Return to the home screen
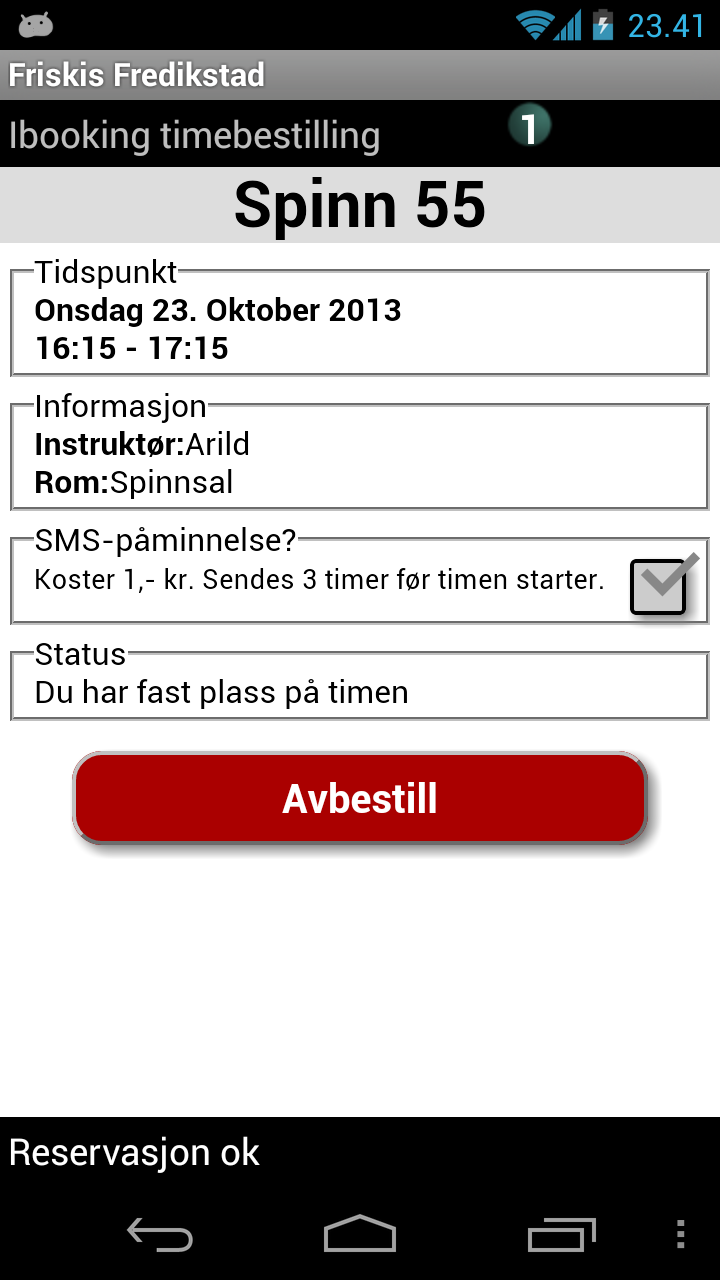720x1280 pixels. [360, 1235]
